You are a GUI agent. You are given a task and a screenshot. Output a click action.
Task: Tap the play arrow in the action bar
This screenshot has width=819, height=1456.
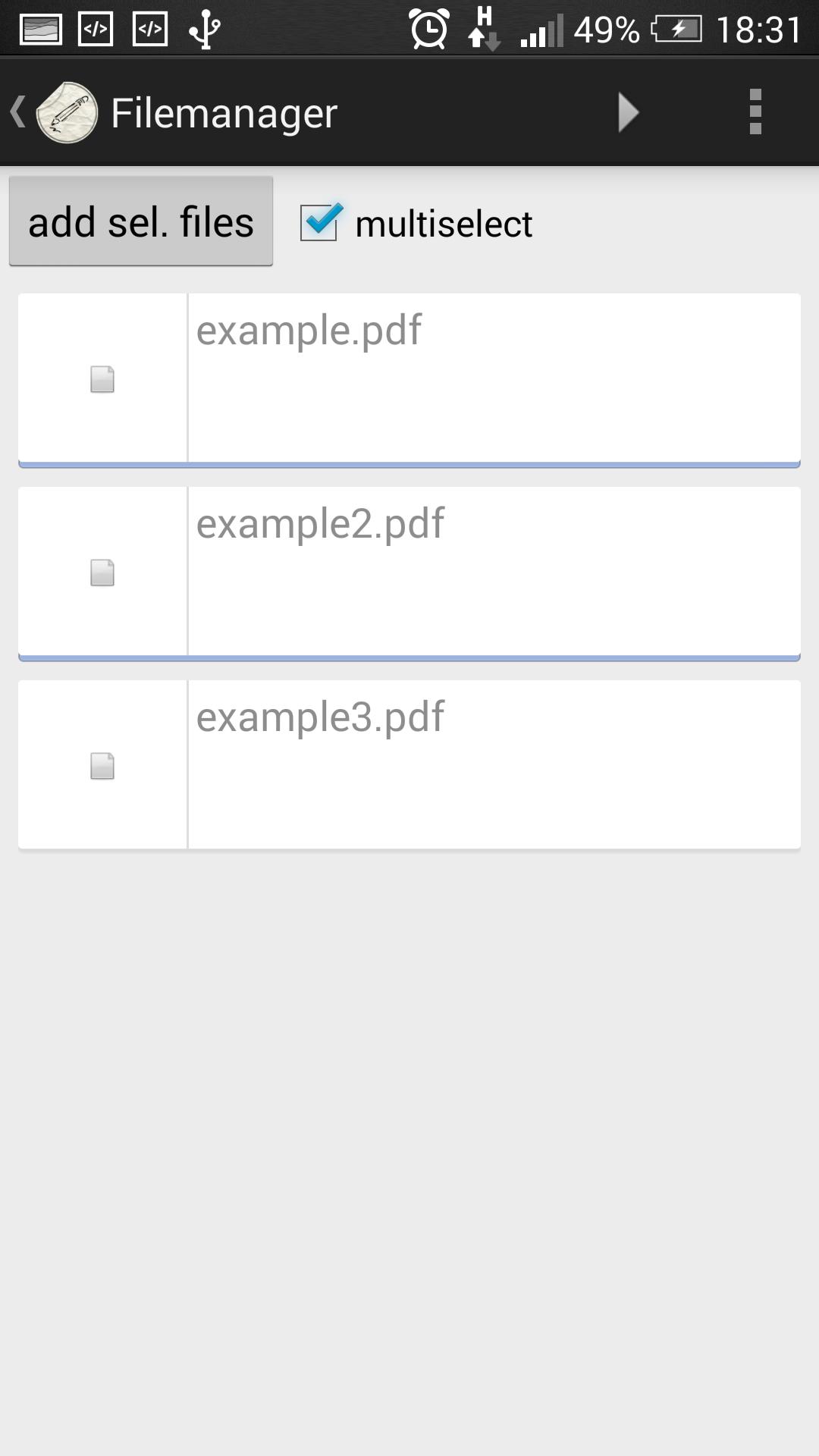point(629,112)
